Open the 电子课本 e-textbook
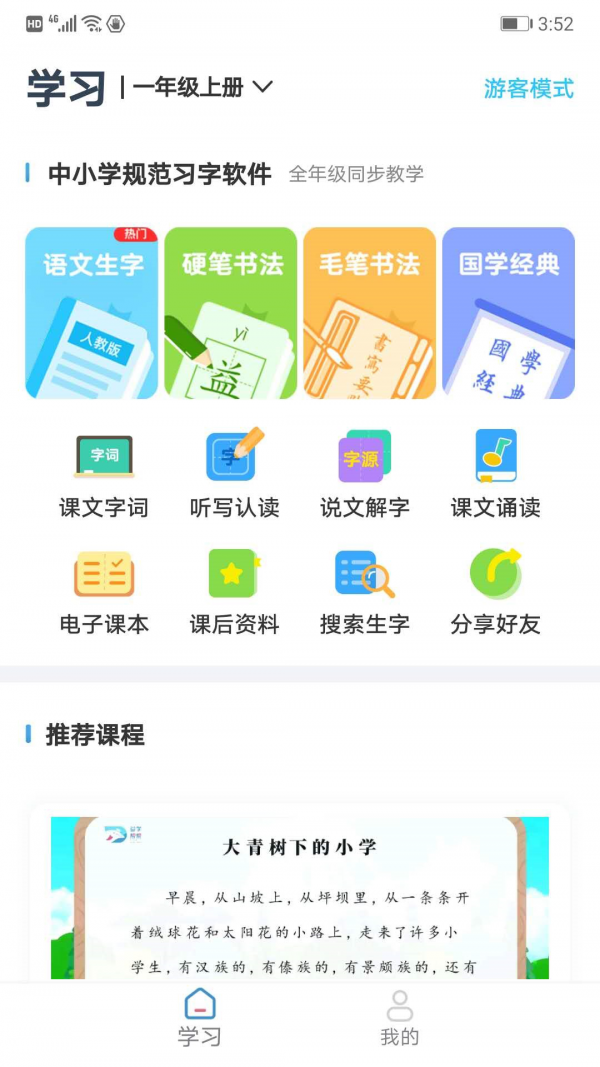600x1067 pixels. (x=104, y=593)
